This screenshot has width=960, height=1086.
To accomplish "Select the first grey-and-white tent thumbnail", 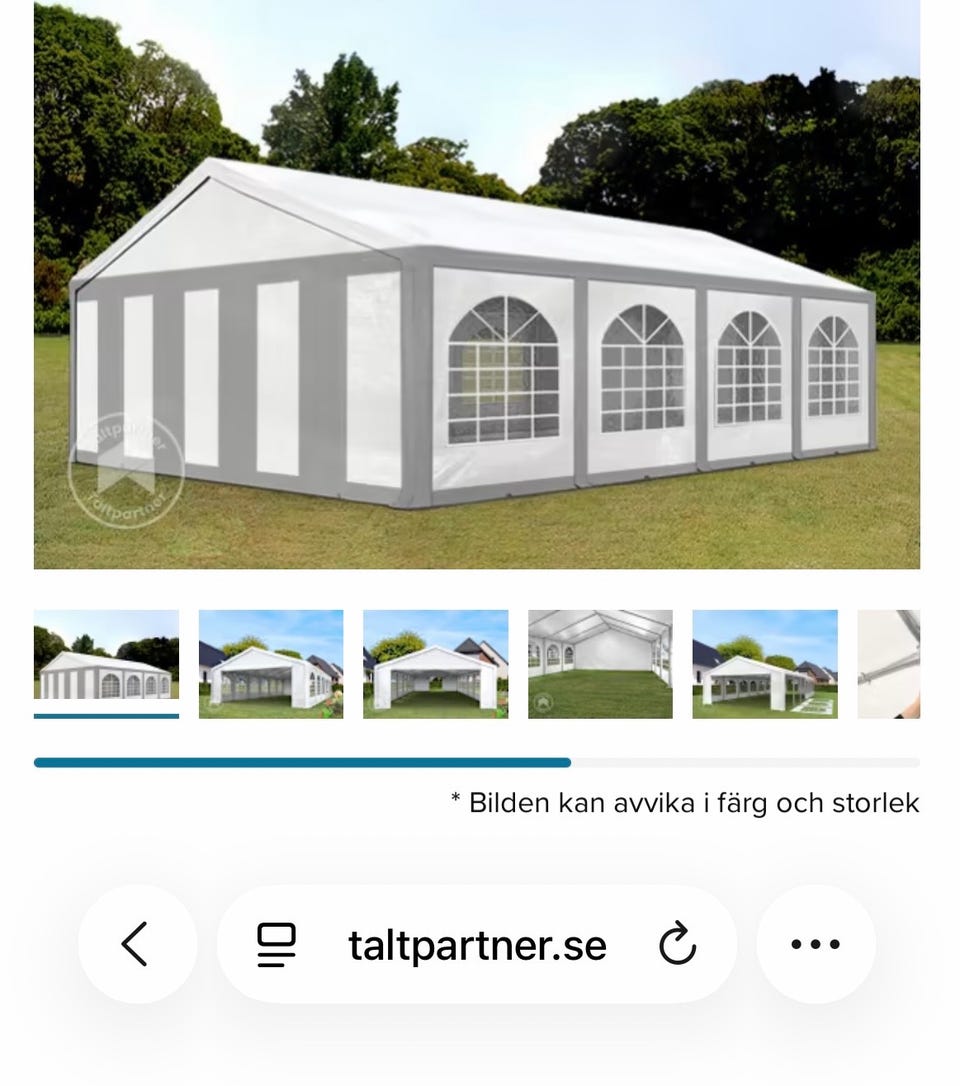I will point(106,661).
